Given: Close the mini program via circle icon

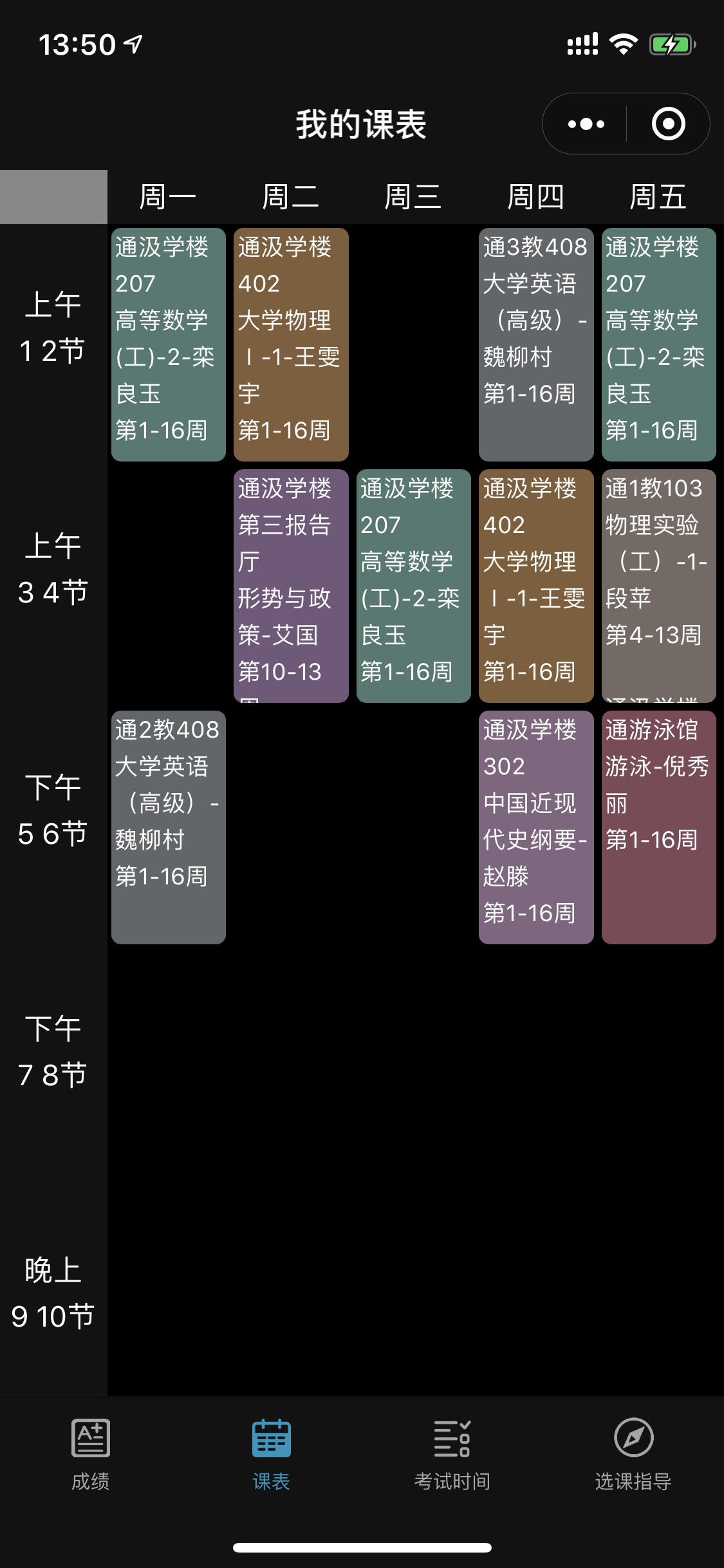Looking at the screenshot, I should [x=668, y=124].
